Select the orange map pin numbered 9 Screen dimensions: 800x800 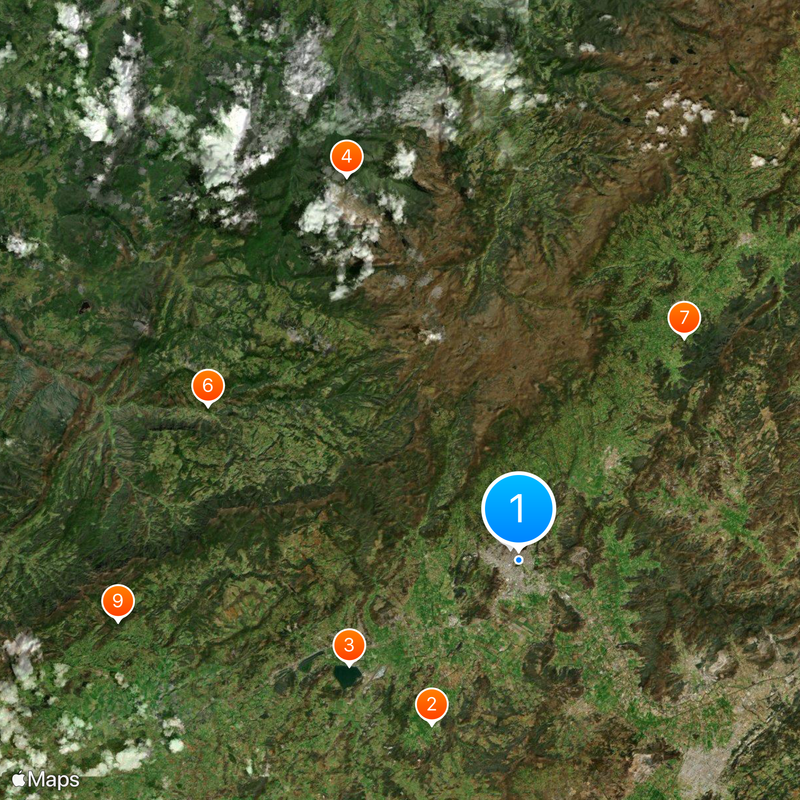(118, 601)
